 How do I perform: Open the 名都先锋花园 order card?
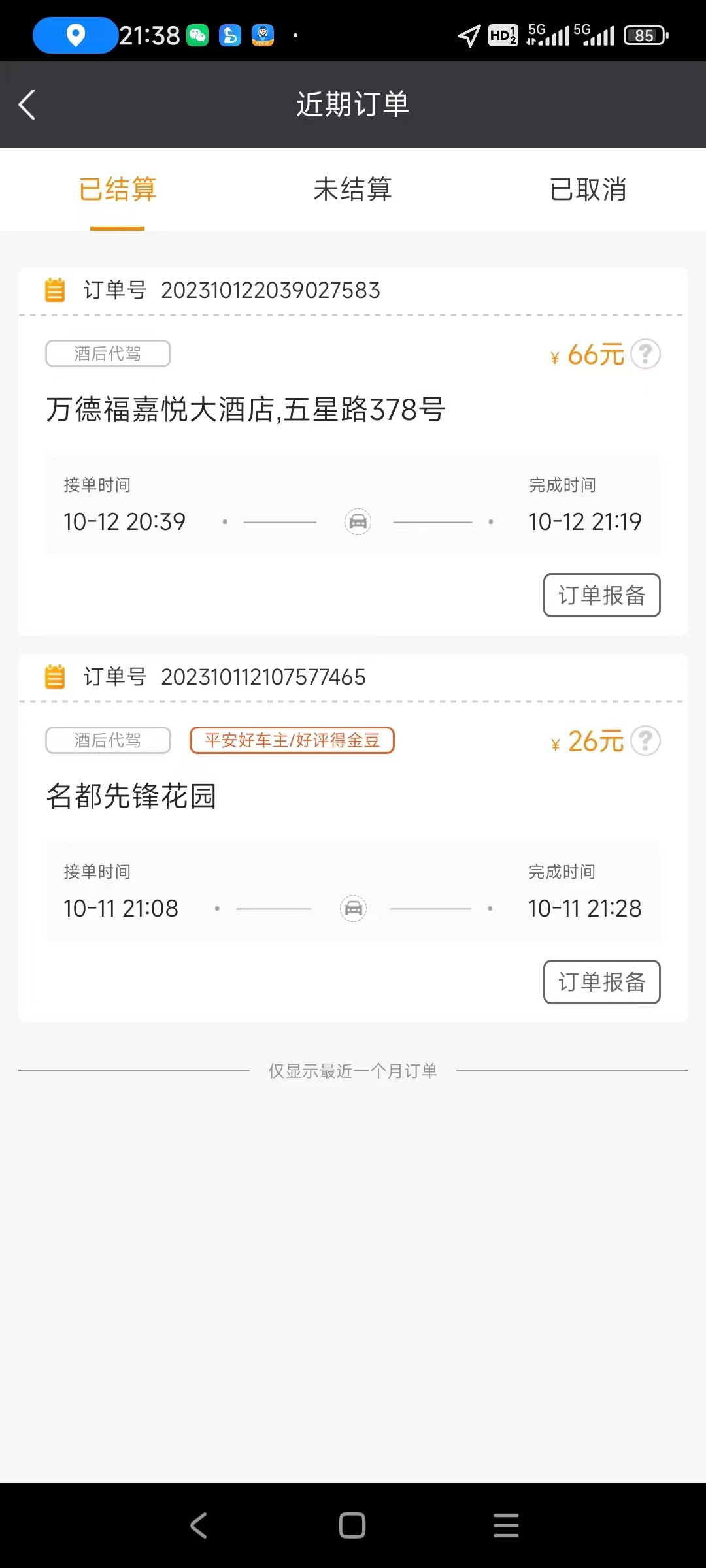pyautogui.click(x=131, y=796)
